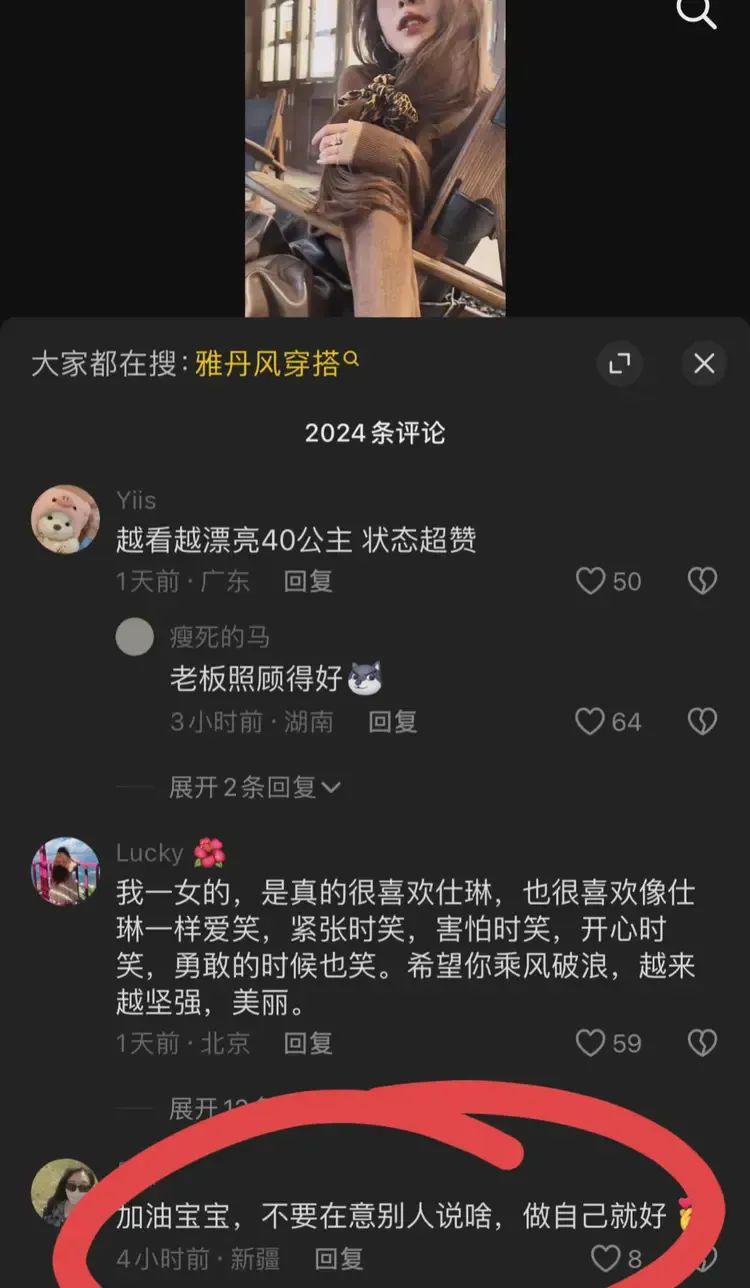Open the search magnifier icon
Viewport: 750px width, 1288px height.
click(697, 12)
